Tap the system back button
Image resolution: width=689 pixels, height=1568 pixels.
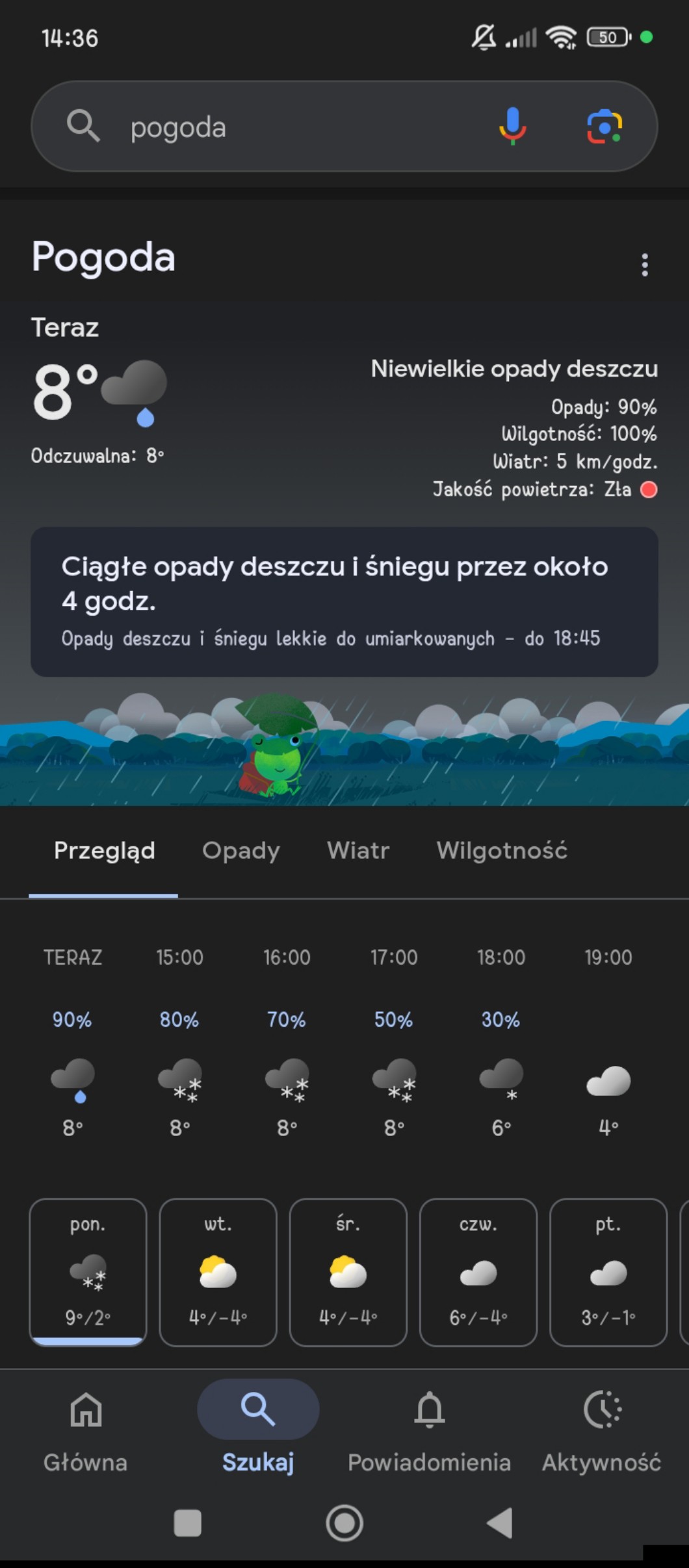coord(500,1523)
